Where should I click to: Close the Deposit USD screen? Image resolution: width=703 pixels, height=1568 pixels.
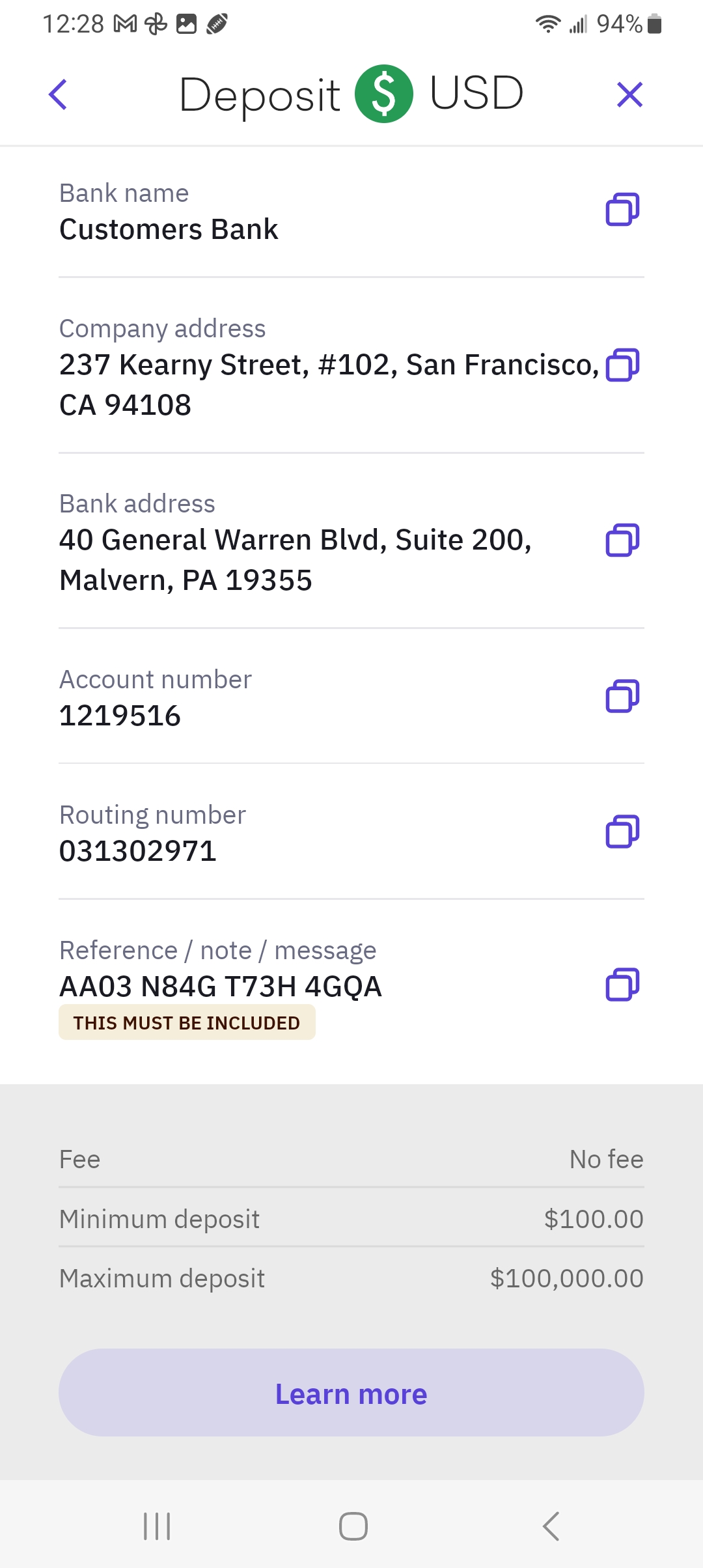tap(629, 95)
